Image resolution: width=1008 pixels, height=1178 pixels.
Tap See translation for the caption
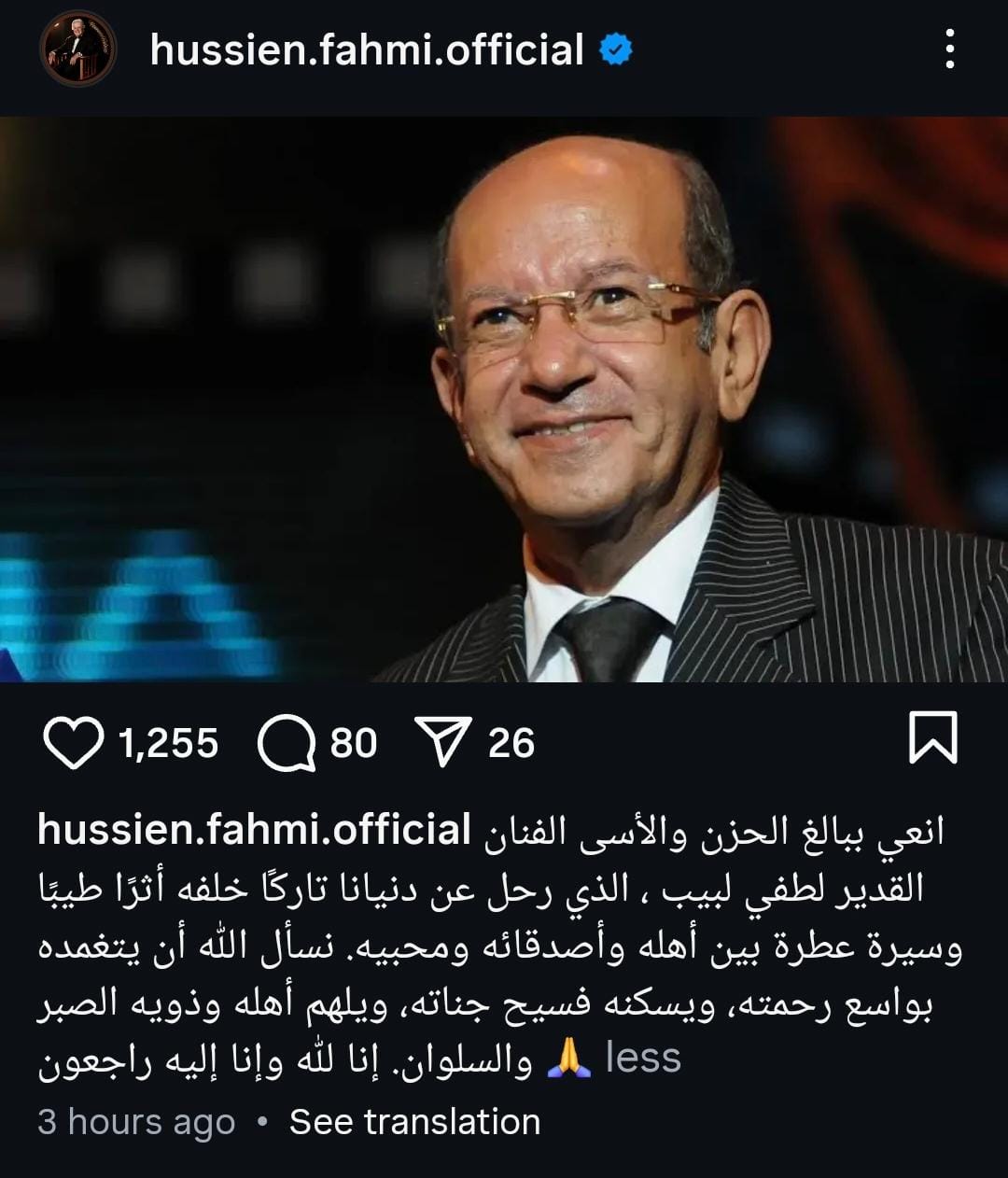click(x=414, y=1122)
